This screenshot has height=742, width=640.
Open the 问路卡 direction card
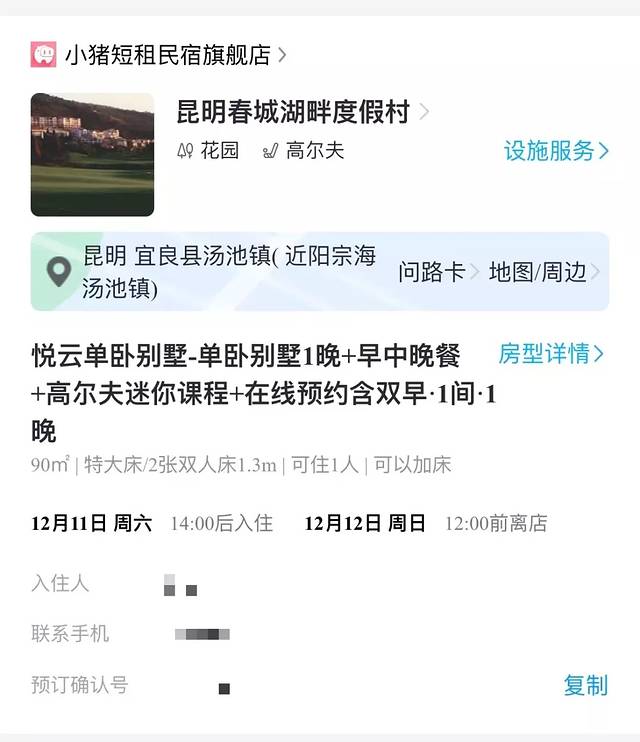438,272
